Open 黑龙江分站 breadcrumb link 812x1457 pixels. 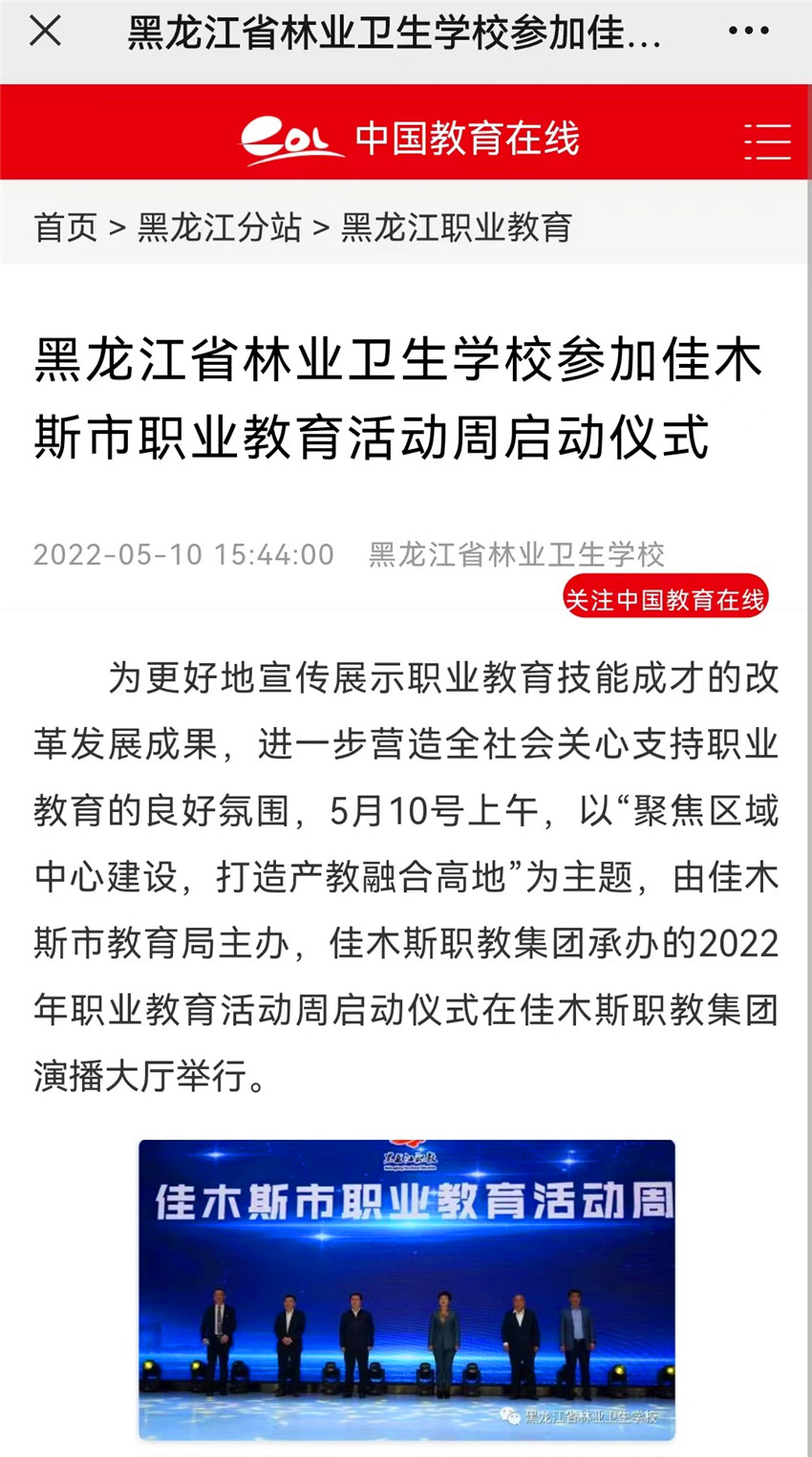tap(220, 227)
